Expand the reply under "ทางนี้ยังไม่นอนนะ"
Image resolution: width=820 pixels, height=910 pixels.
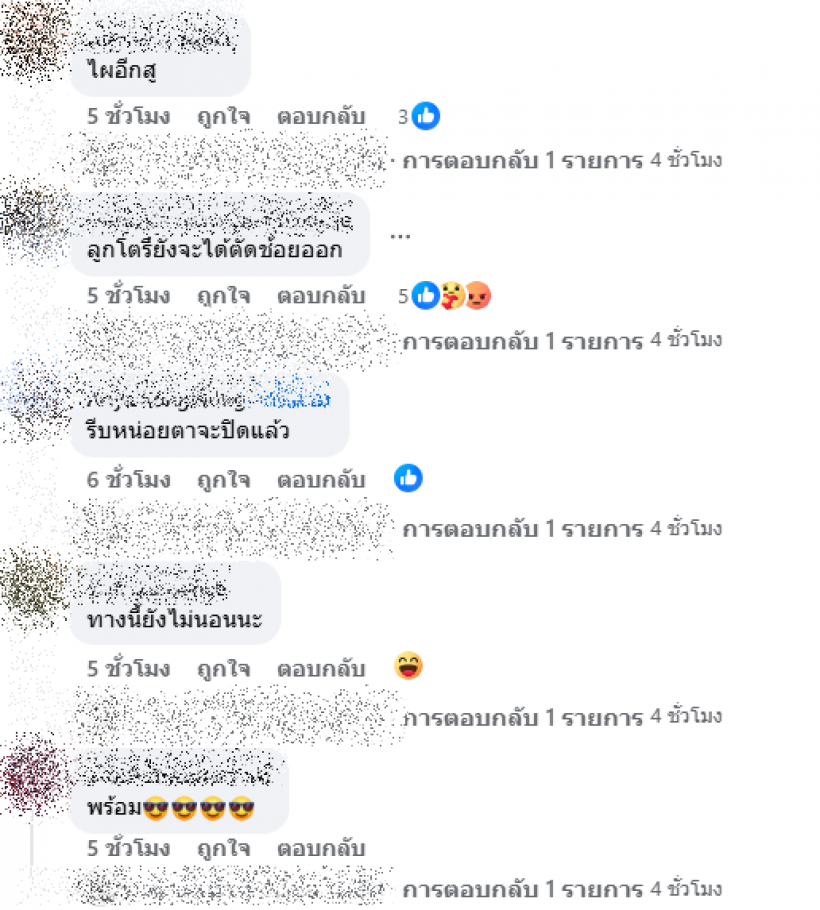(x=522, y=716)
